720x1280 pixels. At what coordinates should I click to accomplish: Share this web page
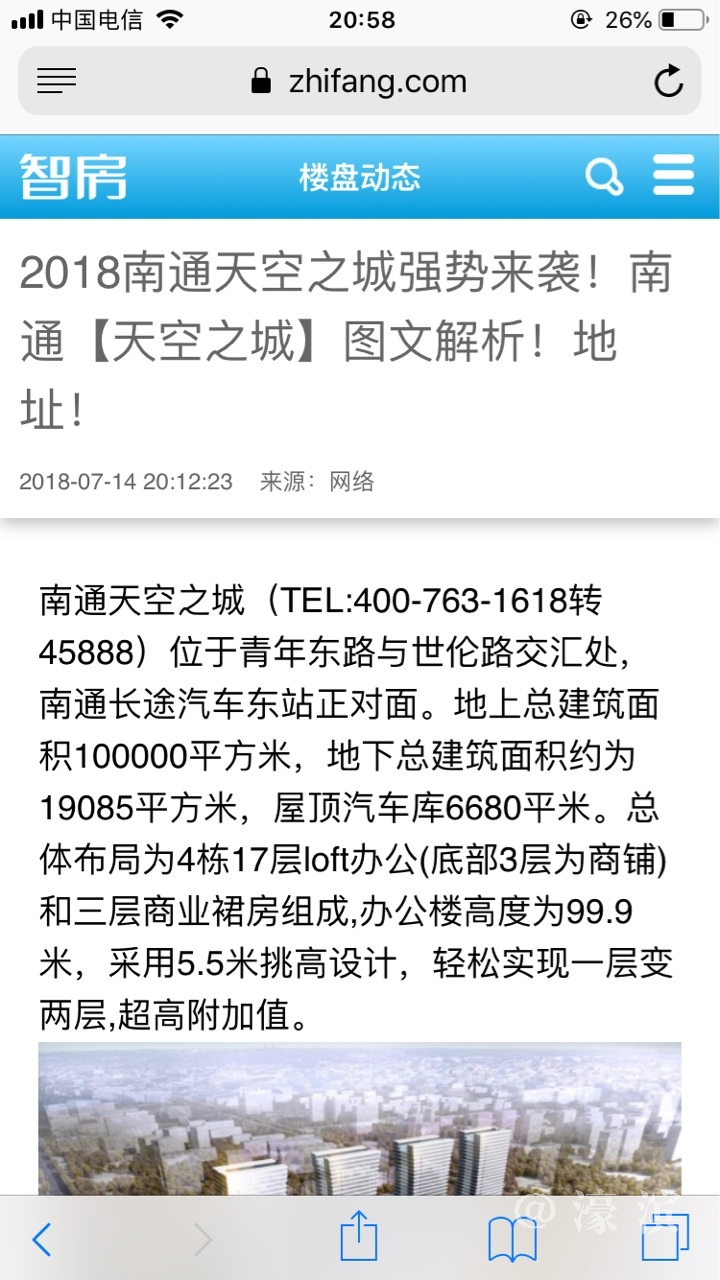[x=359, y=1239]
